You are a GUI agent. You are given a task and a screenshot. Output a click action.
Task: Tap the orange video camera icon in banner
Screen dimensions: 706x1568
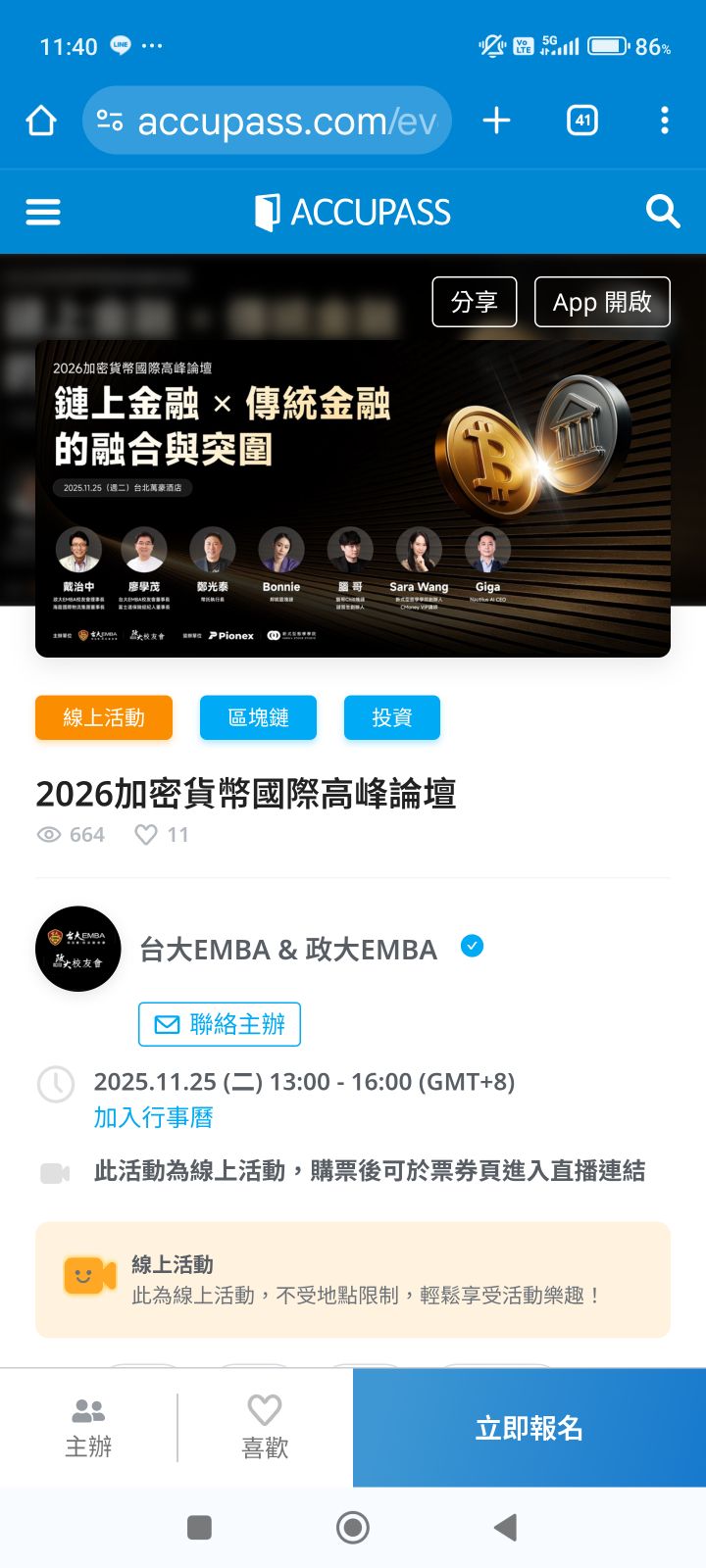[86, 1275]
